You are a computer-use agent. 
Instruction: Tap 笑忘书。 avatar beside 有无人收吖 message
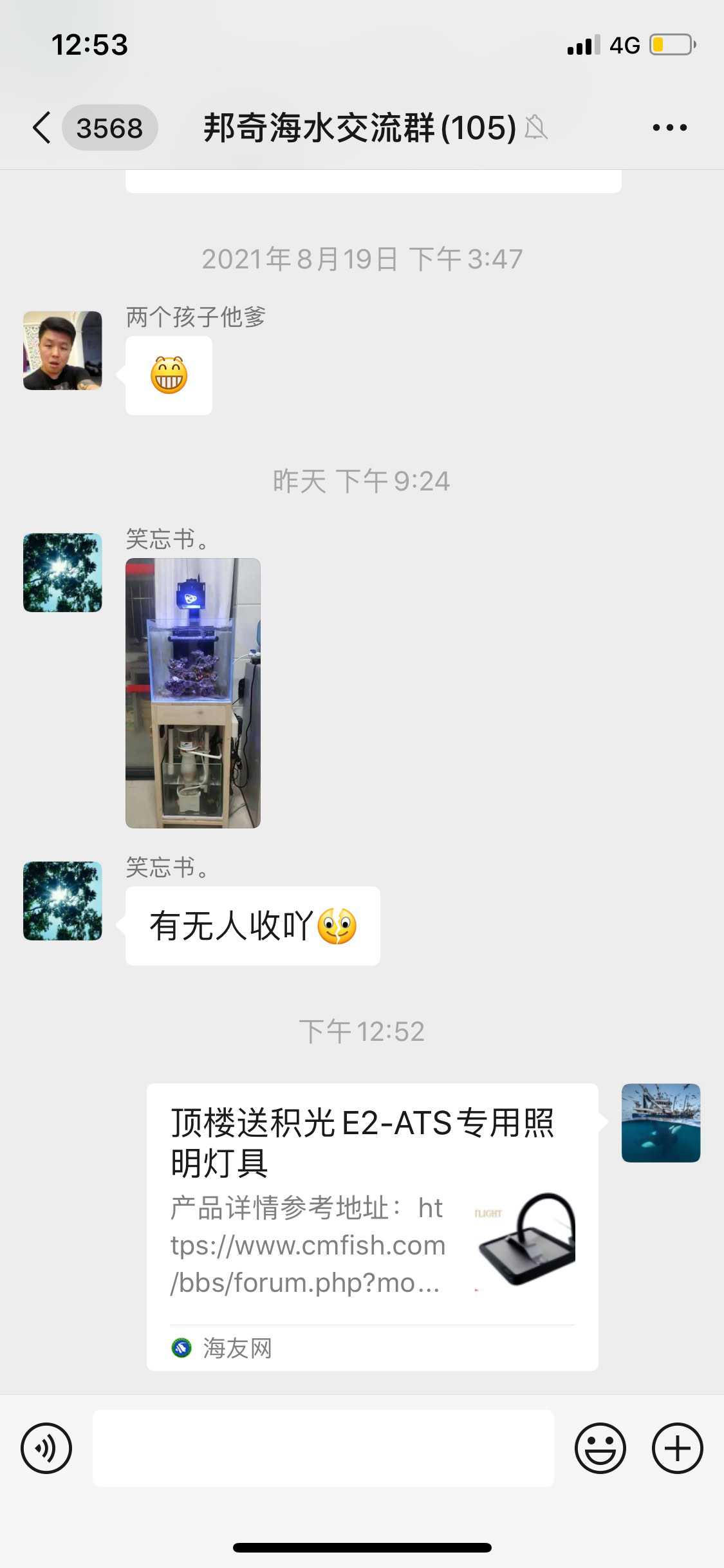62,901
